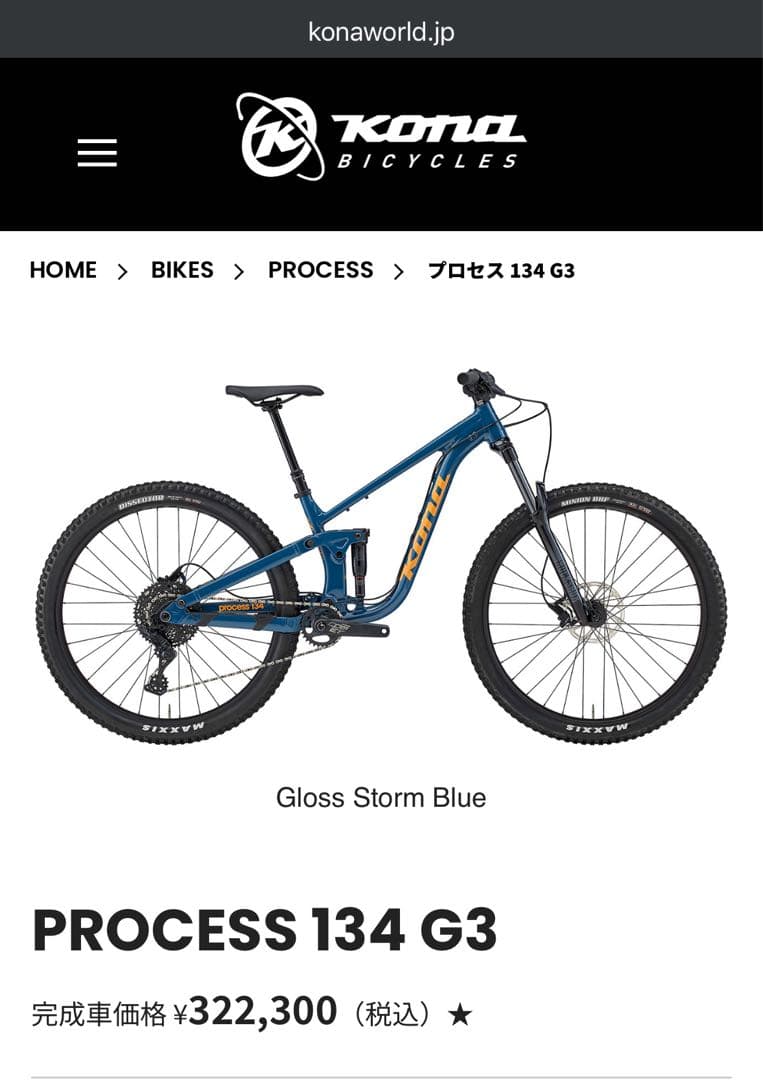This screenshot has width=763, height=1080.
Task: Go to the Kona Bicycles homepage via logo
Action: click(x=381, y=137)
